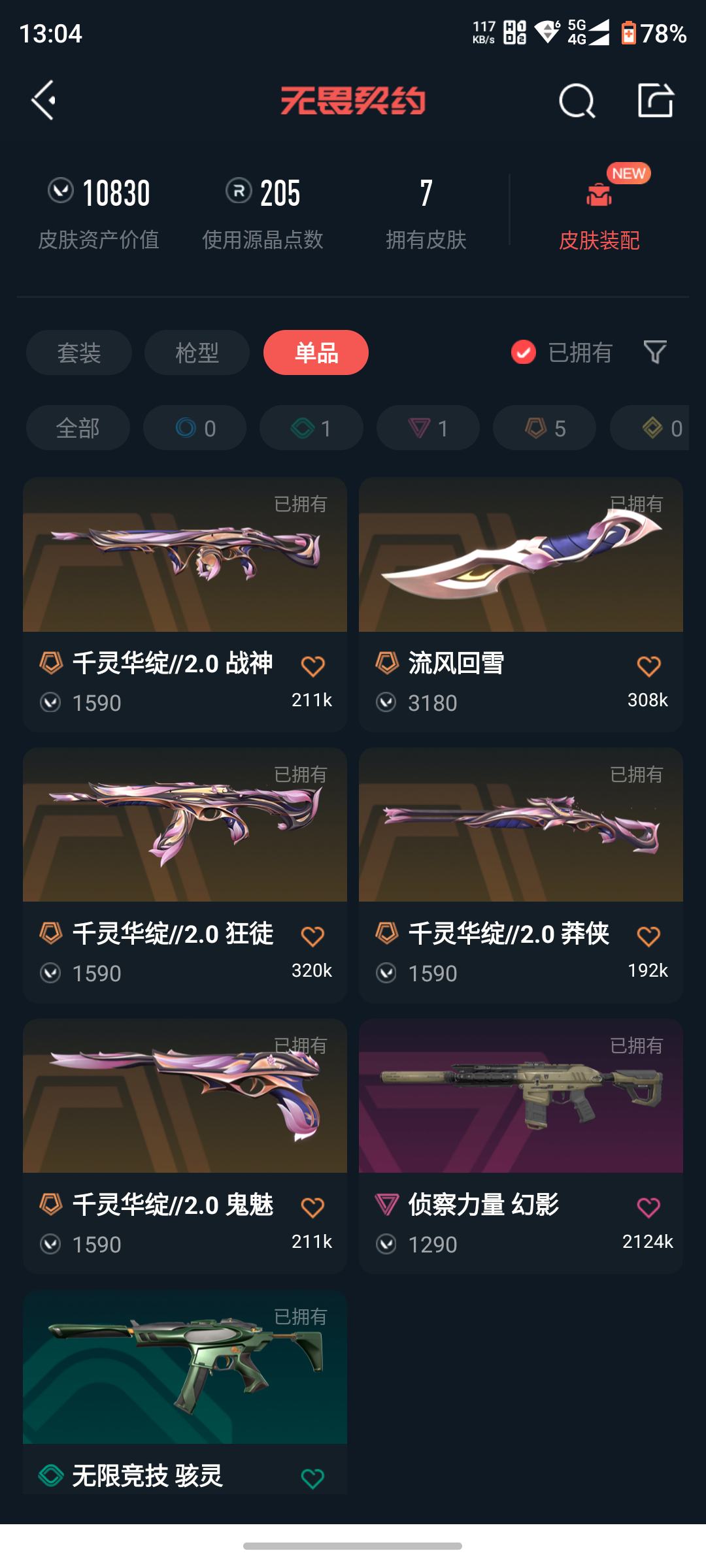Filter by the pink tier chip showing 1
The height and width of the screenshot is (1568, 706).
pyautogui.click(x=428, y=428)
